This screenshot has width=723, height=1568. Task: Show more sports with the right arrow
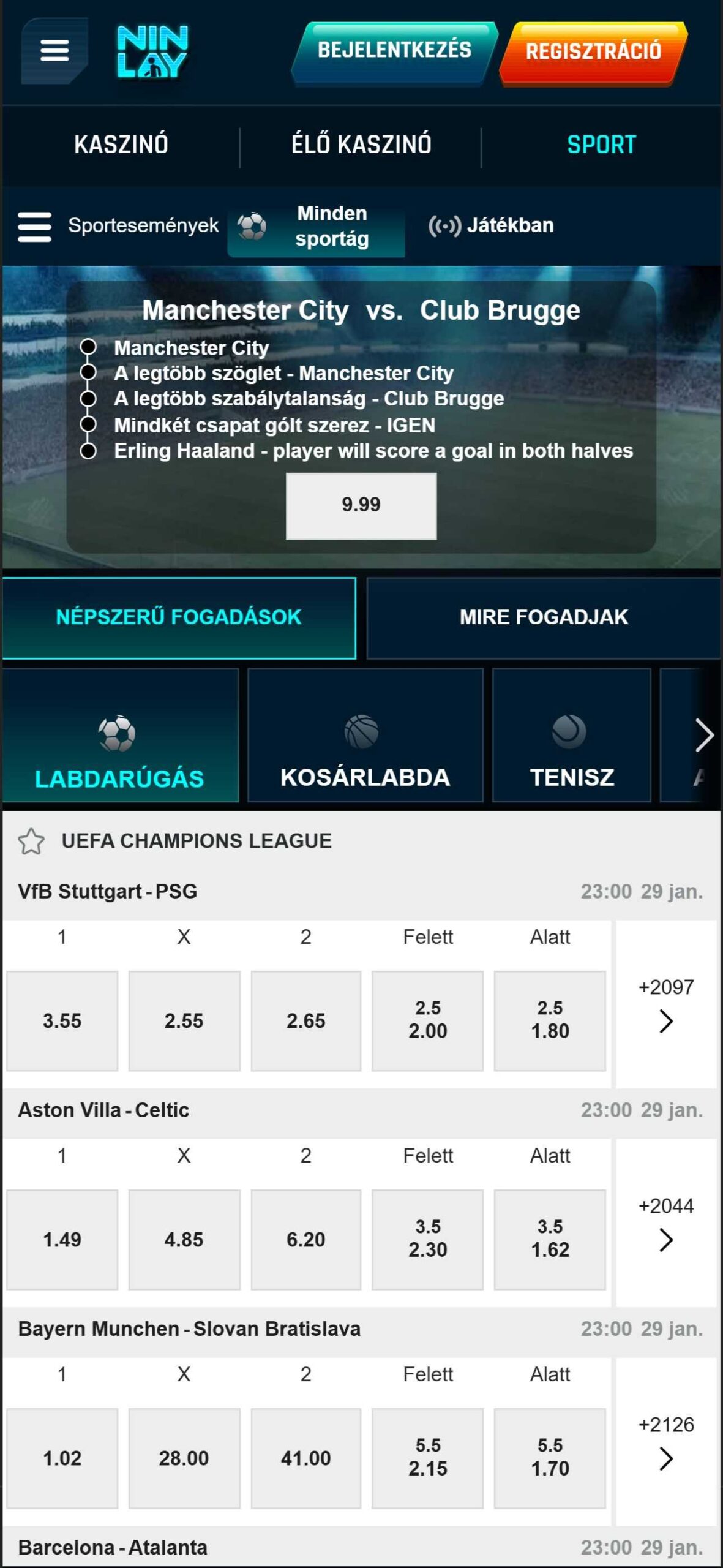point(704,735)
